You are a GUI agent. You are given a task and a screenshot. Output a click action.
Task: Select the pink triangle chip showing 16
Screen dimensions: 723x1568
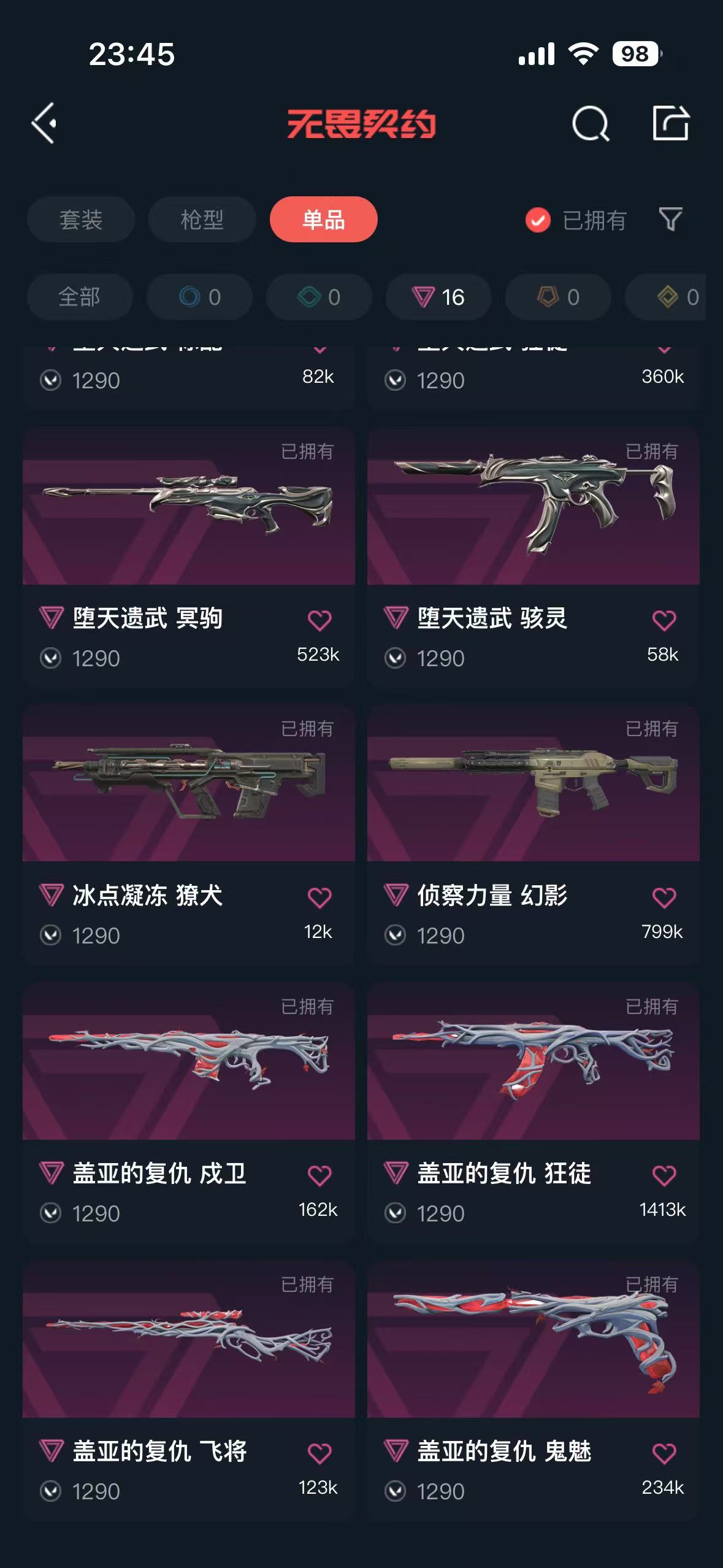pos(438,297)
